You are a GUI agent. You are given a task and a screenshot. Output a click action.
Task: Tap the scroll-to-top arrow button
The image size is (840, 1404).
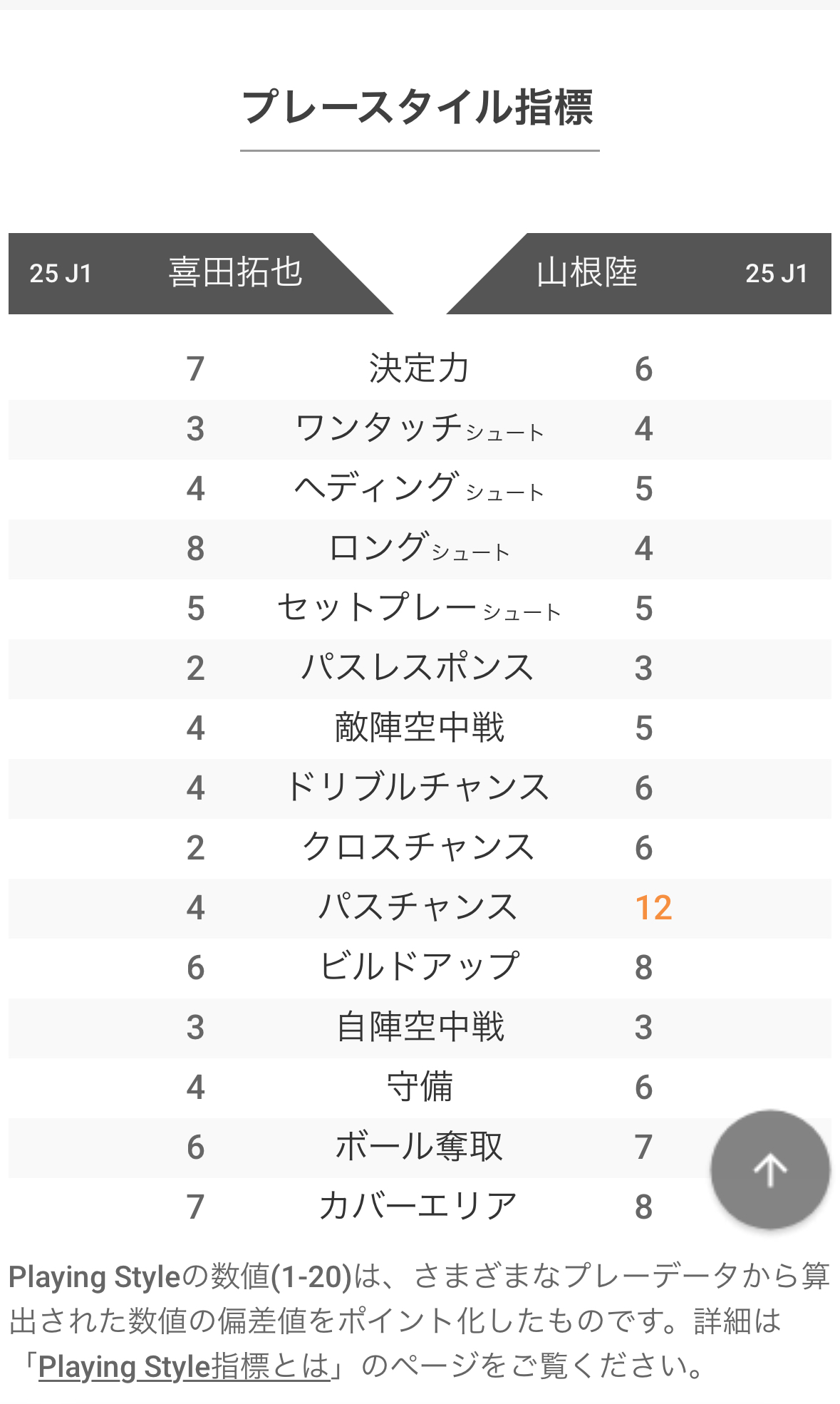pos(770,1170)
